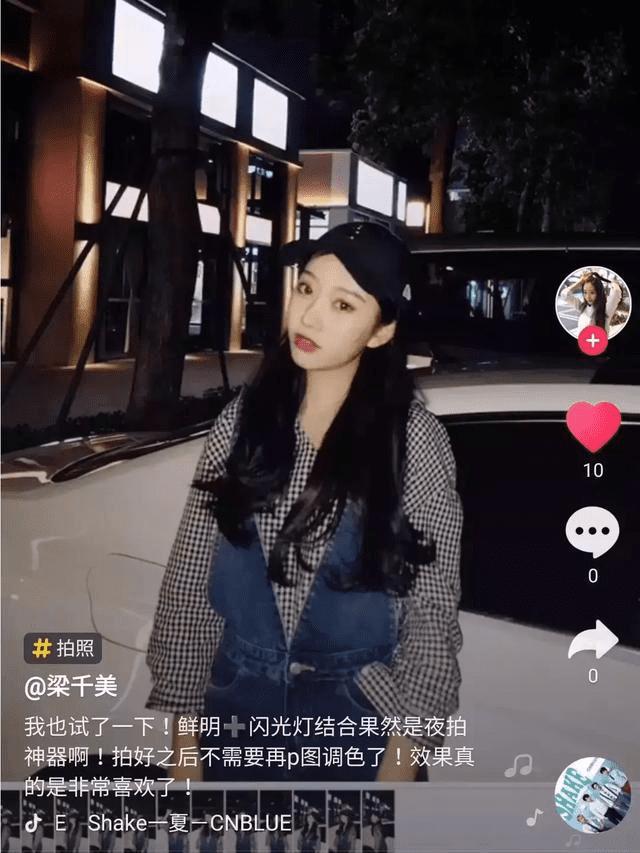Screen dimensions: 640x853
Task: Share this video with the arrow icon
Action: pyautogui.click(x=593, y=641)
